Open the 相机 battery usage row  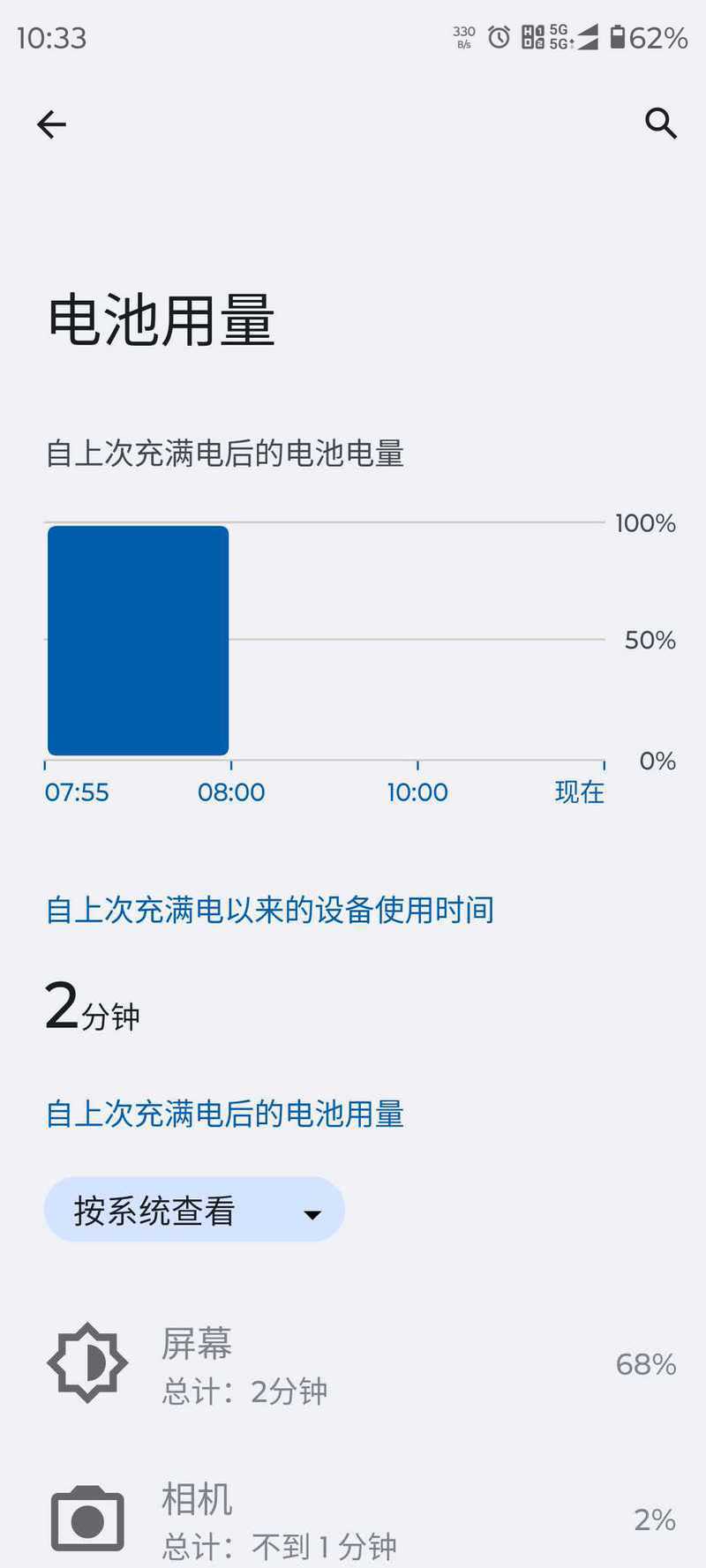click(x=353, y=1518)
